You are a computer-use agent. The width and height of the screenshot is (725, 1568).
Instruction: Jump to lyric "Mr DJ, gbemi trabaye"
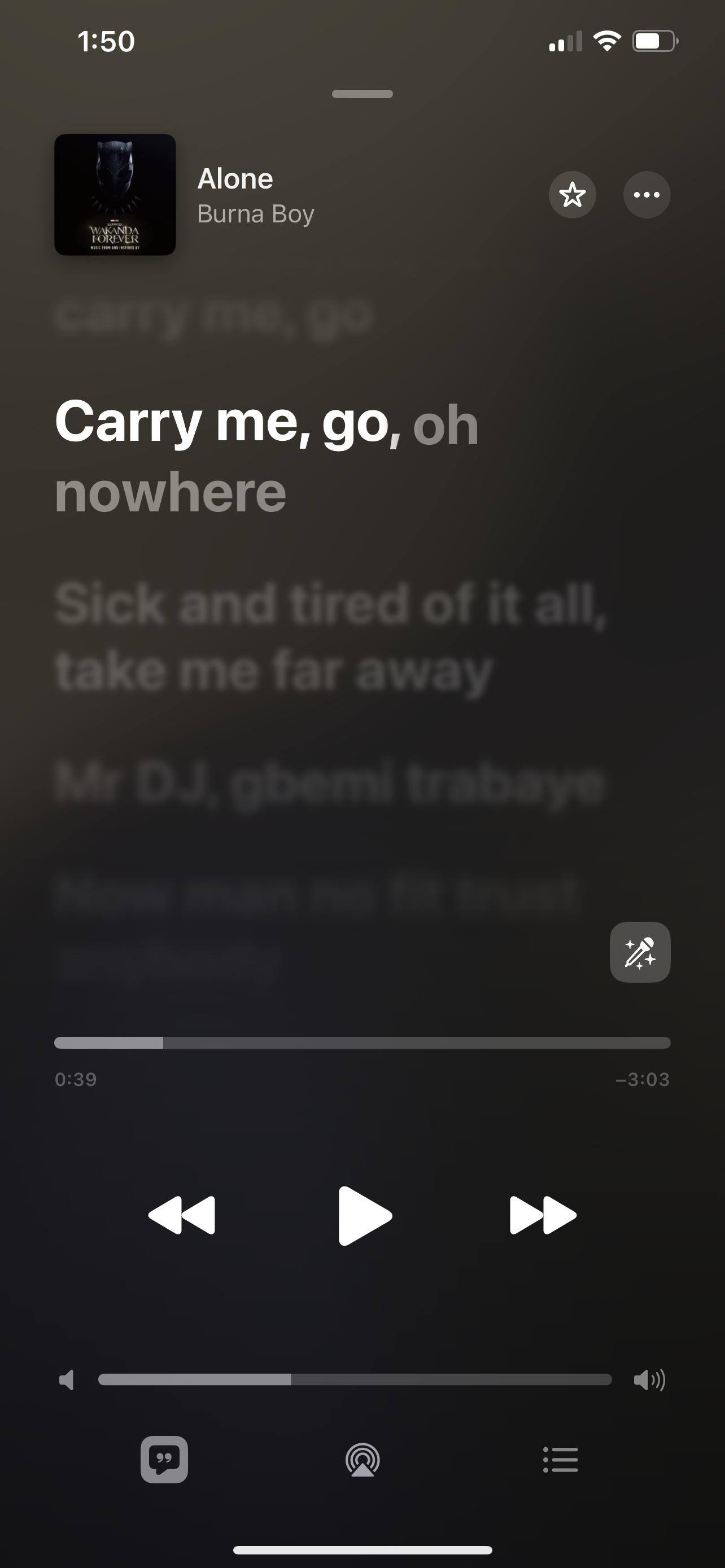tap(329, 784)
